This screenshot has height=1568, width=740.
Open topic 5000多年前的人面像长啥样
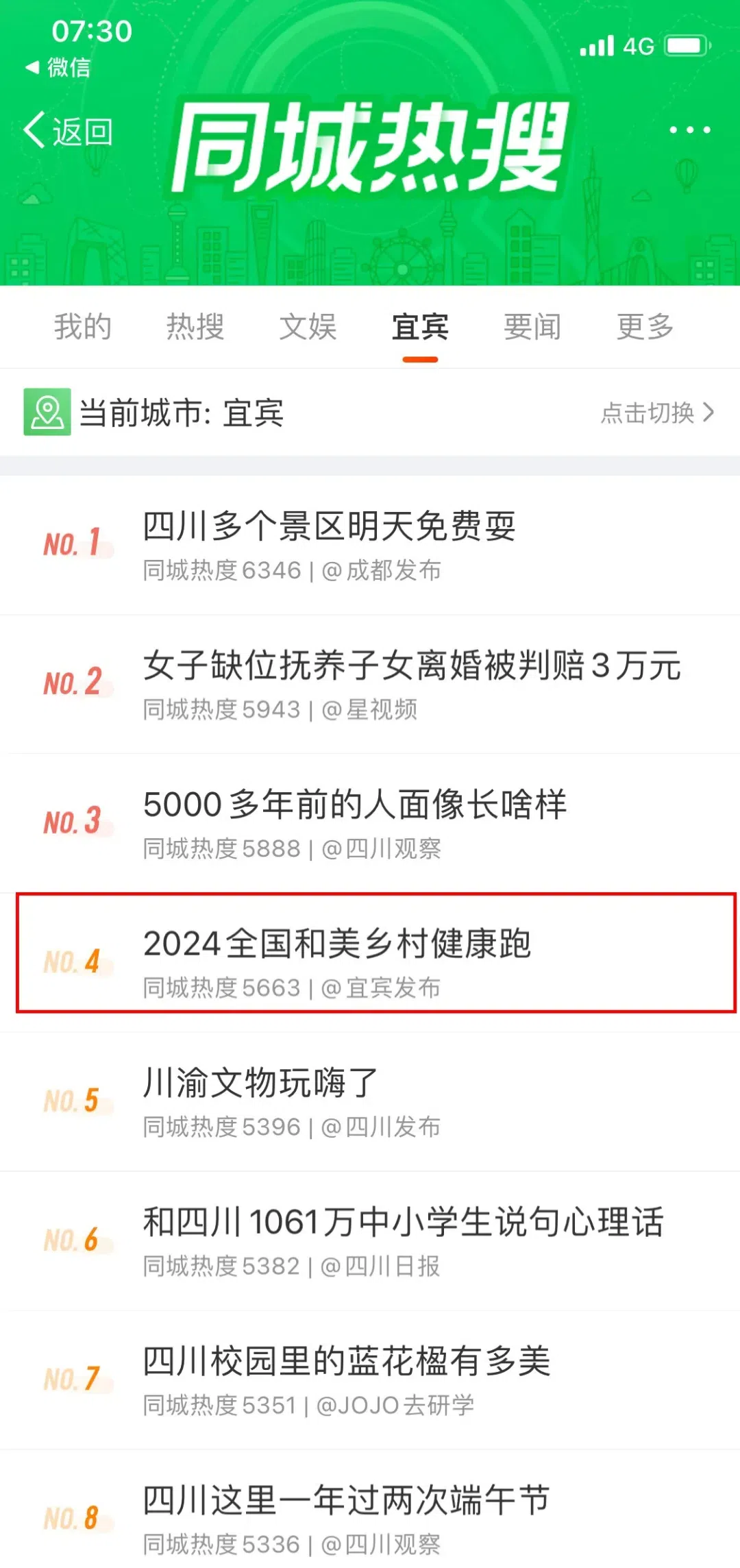coord(354,805)
